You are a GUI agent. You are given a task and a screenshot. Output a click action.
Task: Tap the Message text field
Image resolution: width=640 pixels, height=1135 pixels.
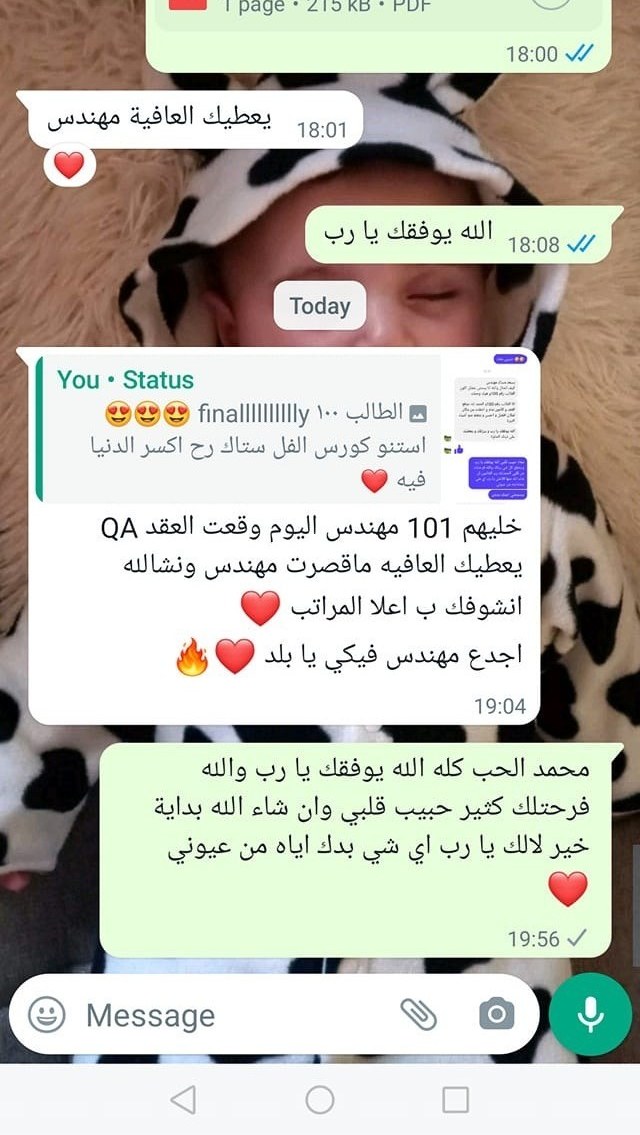tap(239, 1015)
